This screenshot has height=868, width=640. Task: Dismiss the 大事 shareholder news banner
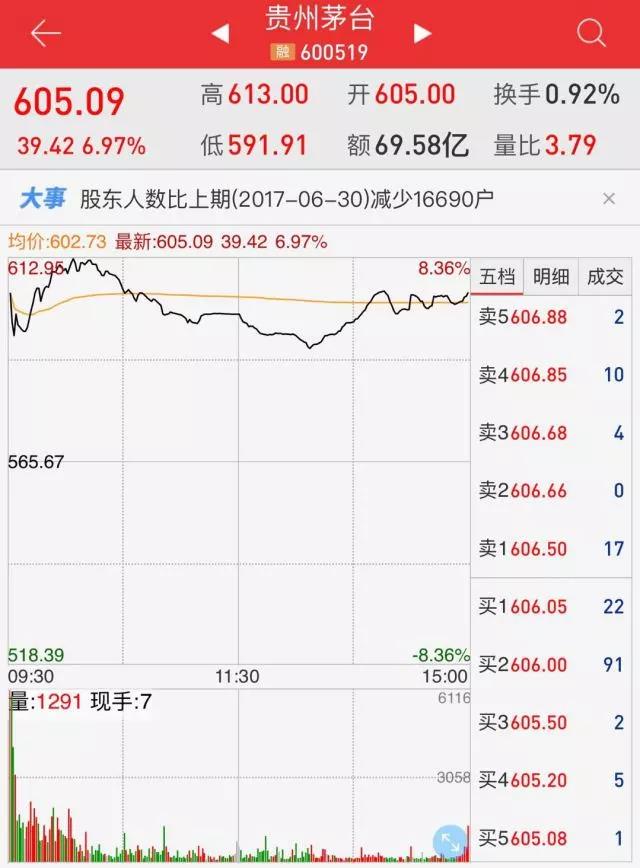tap(609, 199)
